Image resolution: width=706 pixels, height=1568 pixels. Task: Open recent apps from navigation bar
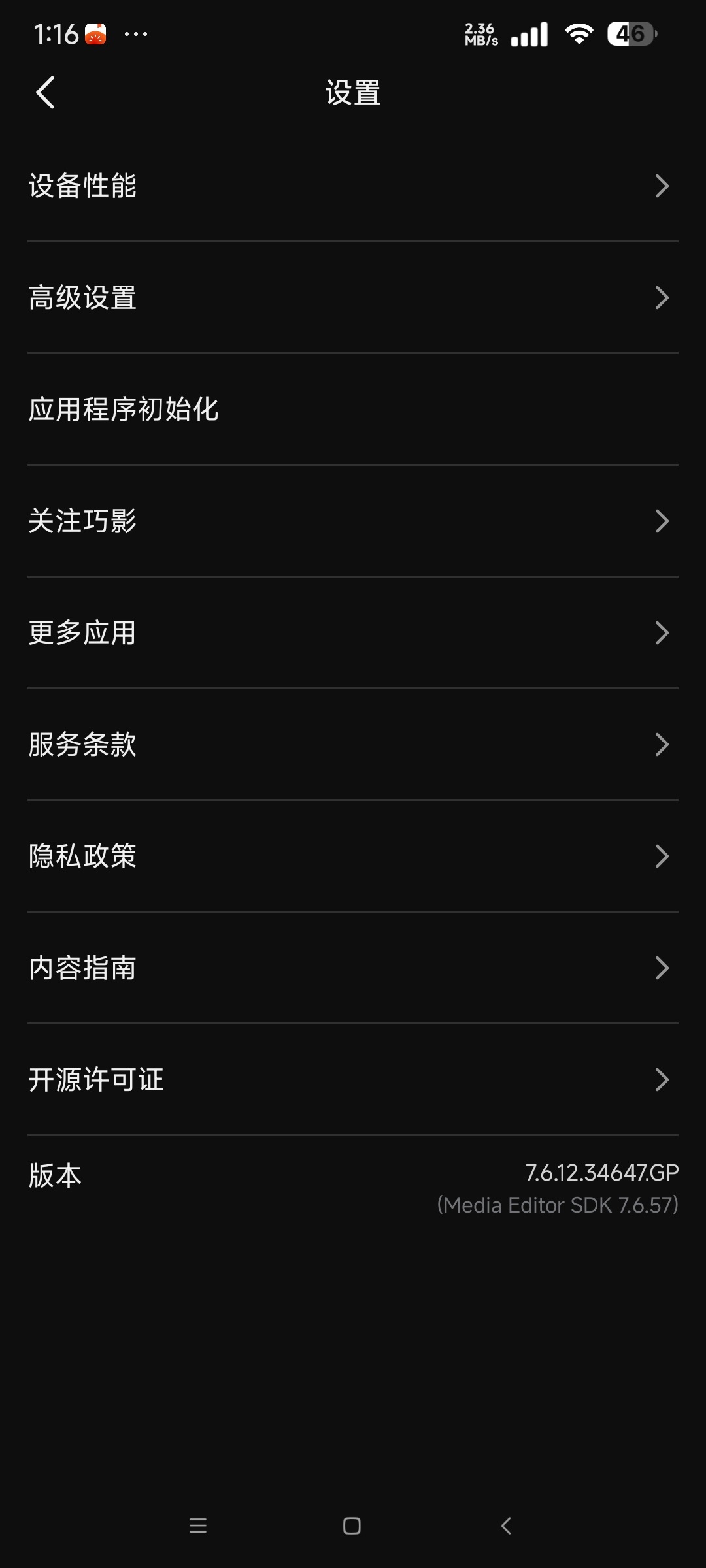[198, 1526]
